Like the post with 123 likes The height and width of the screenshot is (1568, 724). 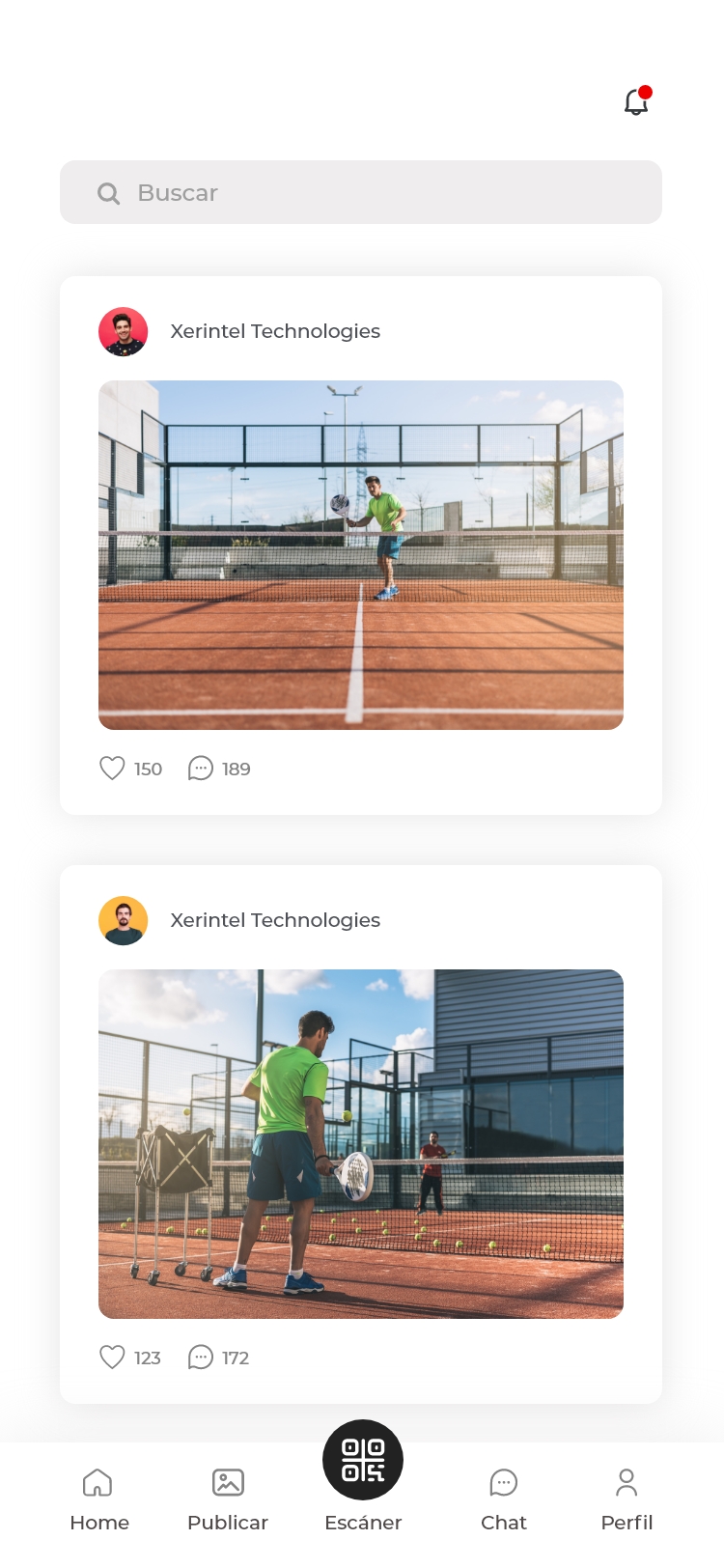pos(113,1358)
